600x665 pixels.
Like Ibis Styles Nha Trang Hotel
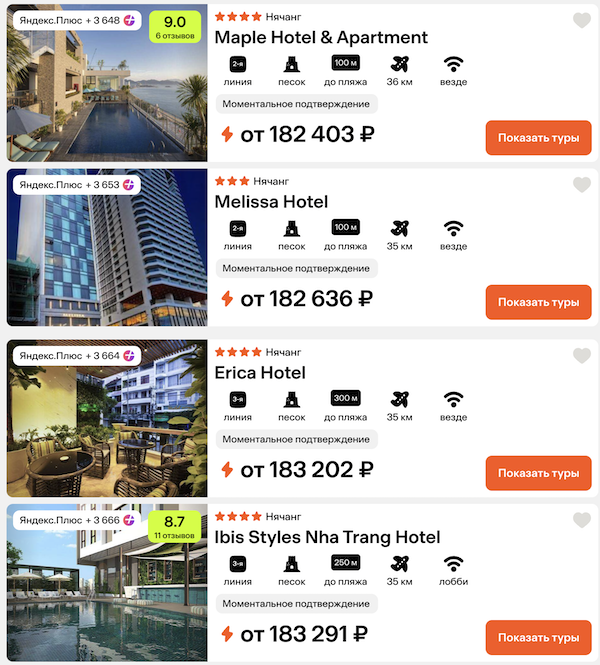tap(582, 520)
